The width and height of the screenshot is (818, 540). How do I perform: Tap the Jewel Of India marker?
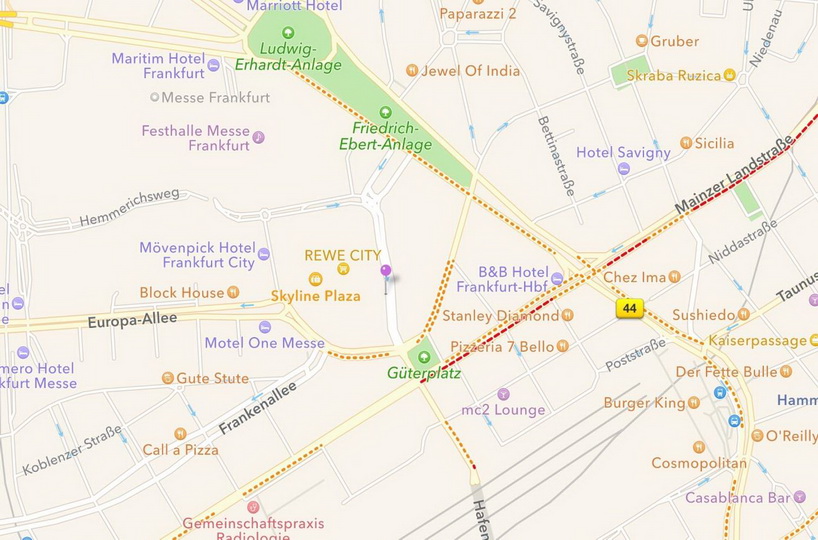[x=412, y=70]
